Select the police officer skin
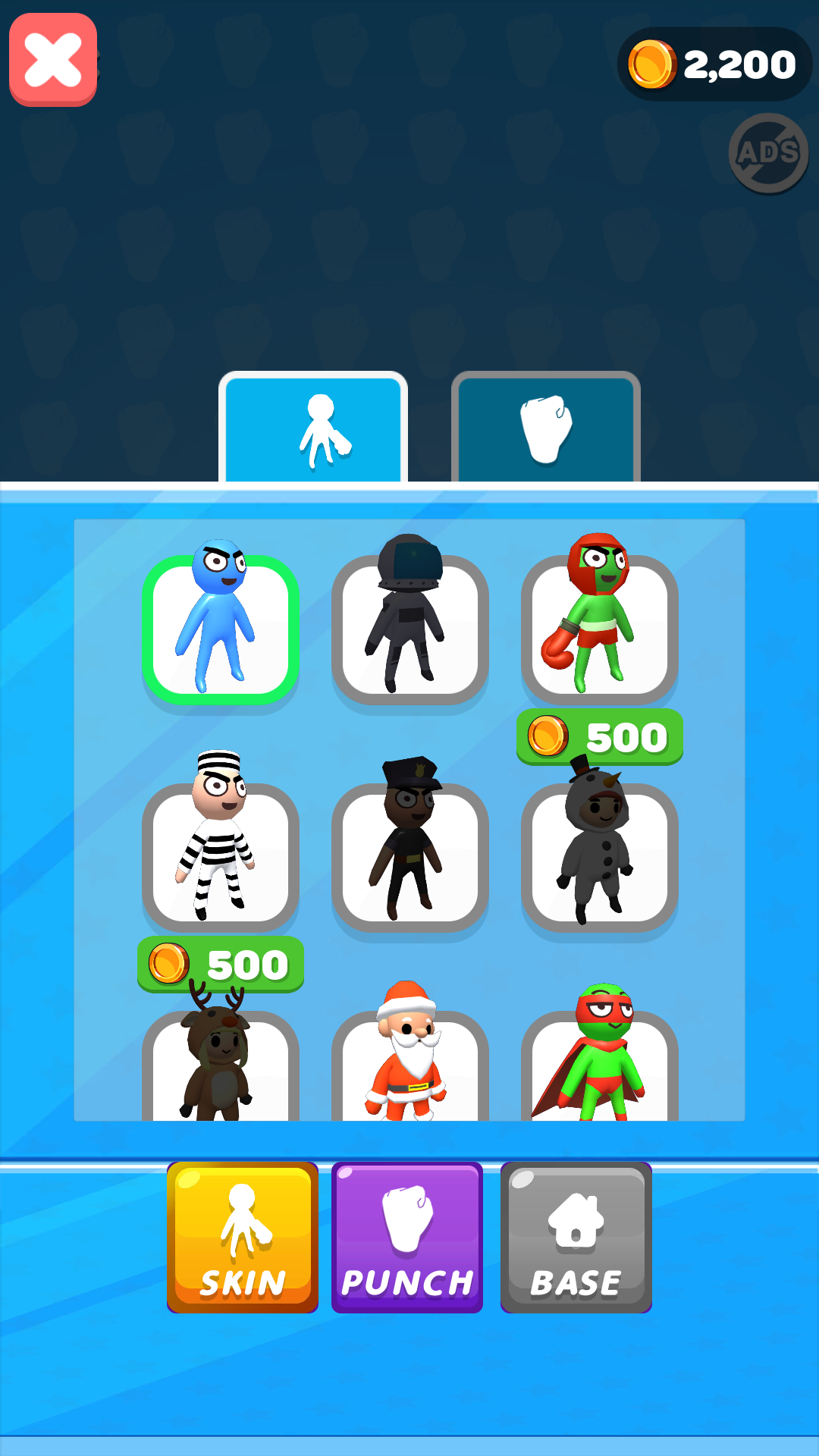Viewport: 819px width, 1456px height. (x=410, y=856)
